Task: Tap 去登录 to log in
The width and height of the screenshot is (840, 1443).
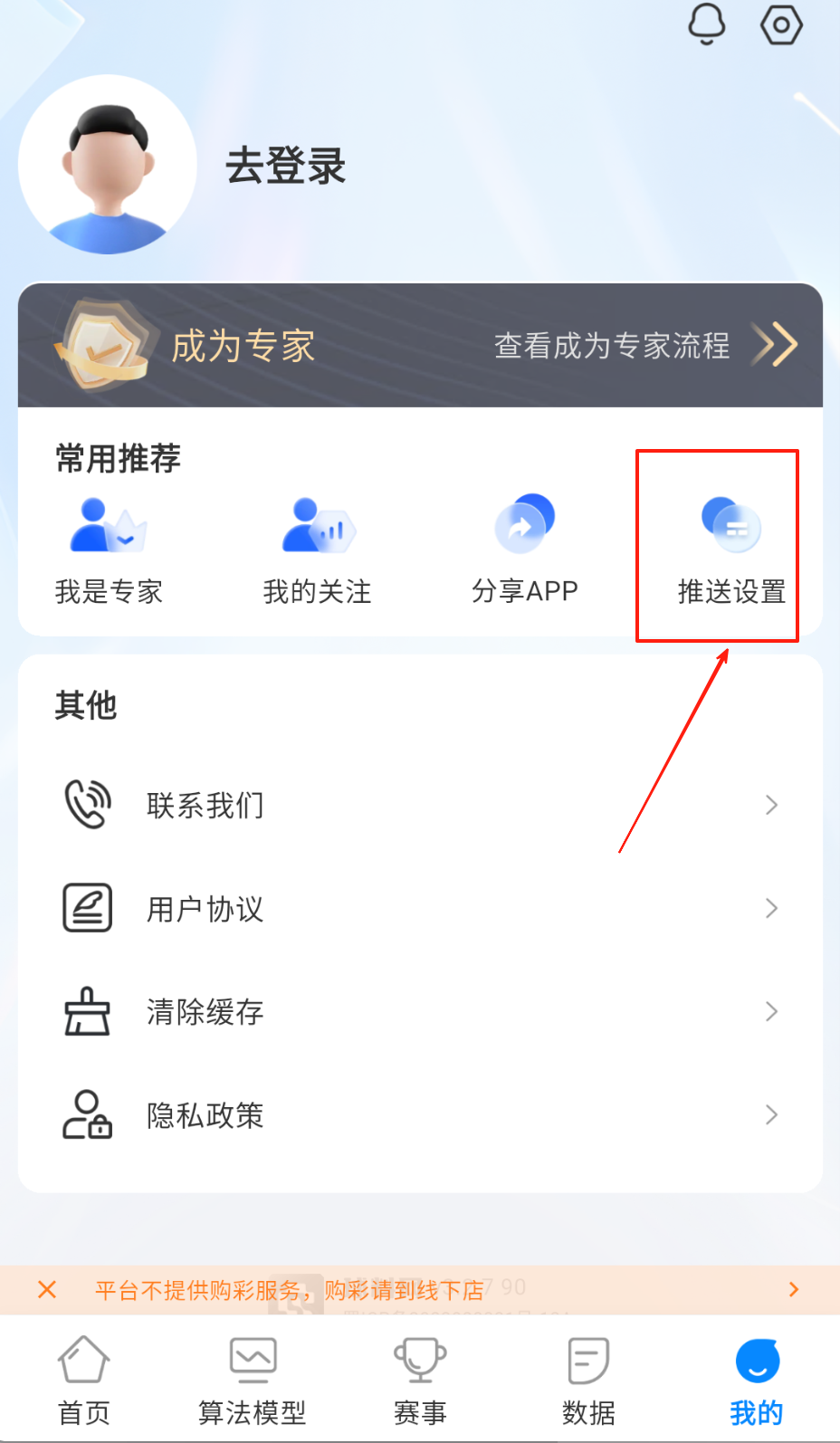Action: click(x=285, y=167)
